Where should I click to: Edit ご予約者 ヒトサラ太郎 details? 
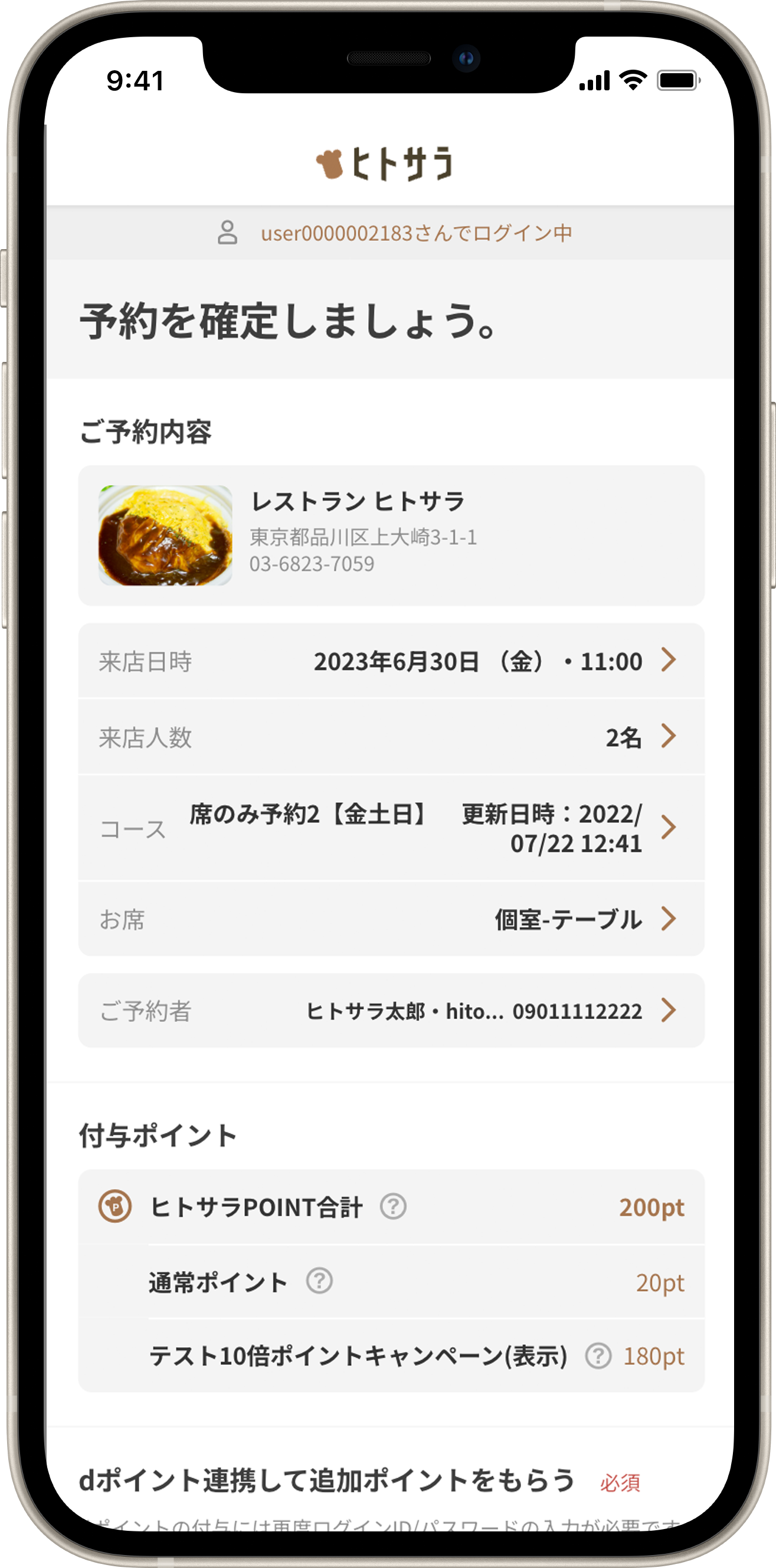tap(391, 1011)
